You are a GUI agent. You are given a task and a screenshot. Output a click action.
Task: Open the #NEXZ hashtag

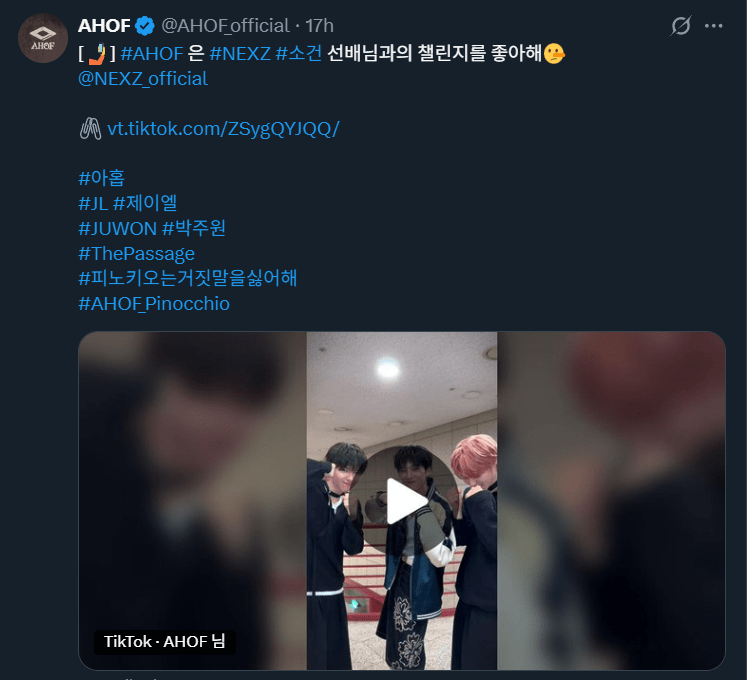point(239,54)
